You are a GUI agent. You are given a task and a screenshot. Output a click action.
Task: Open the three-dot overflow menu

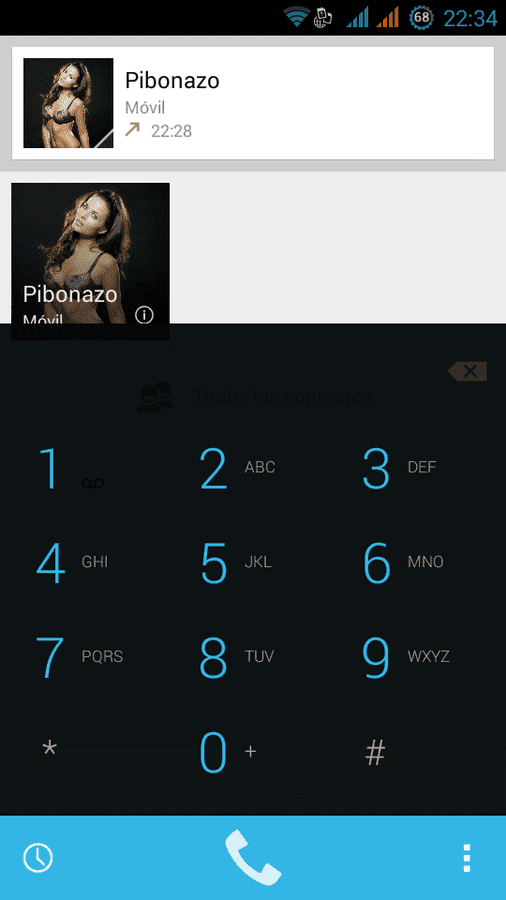coord(467,858)
